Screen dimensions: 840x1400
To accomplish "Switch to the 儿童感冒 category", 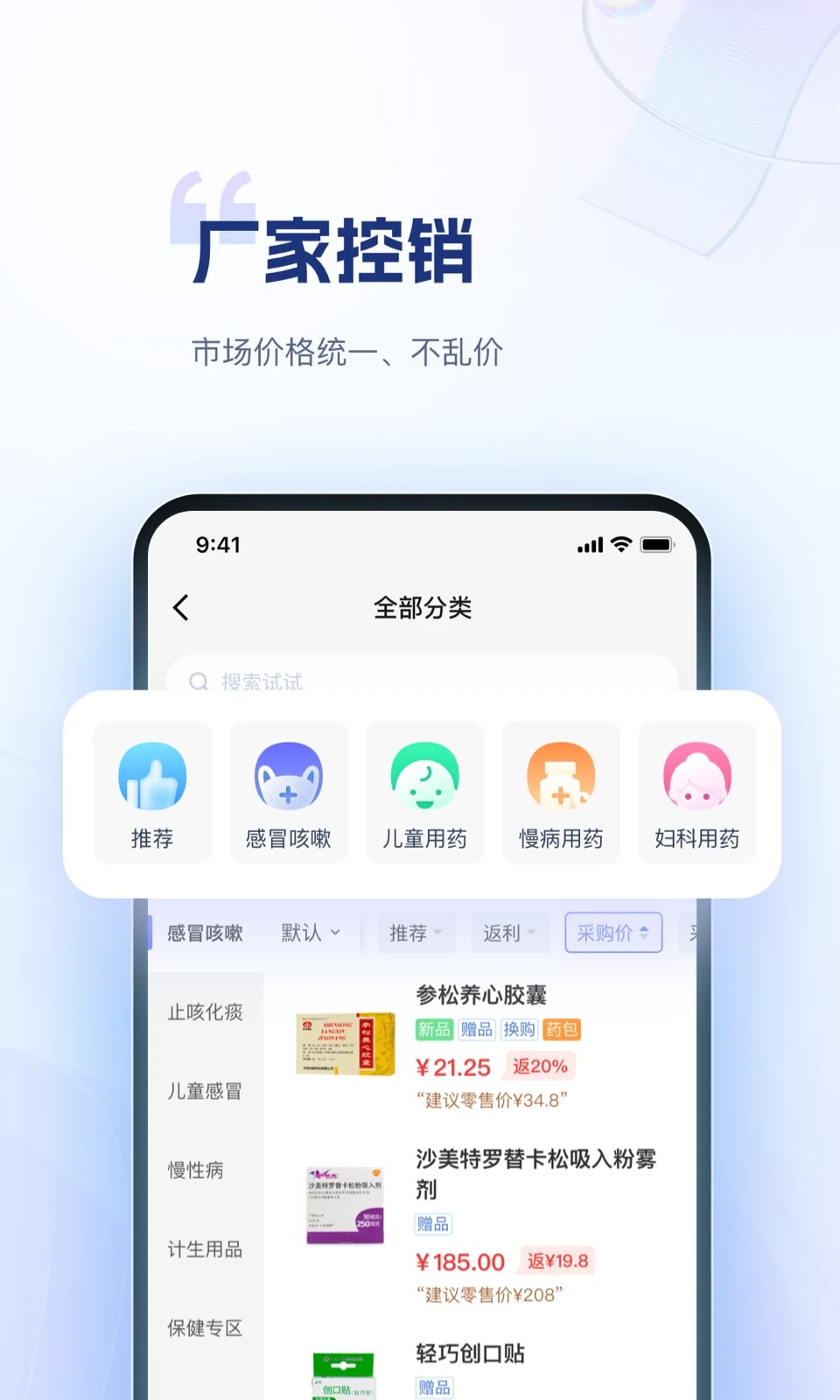I will point(205,1091).
